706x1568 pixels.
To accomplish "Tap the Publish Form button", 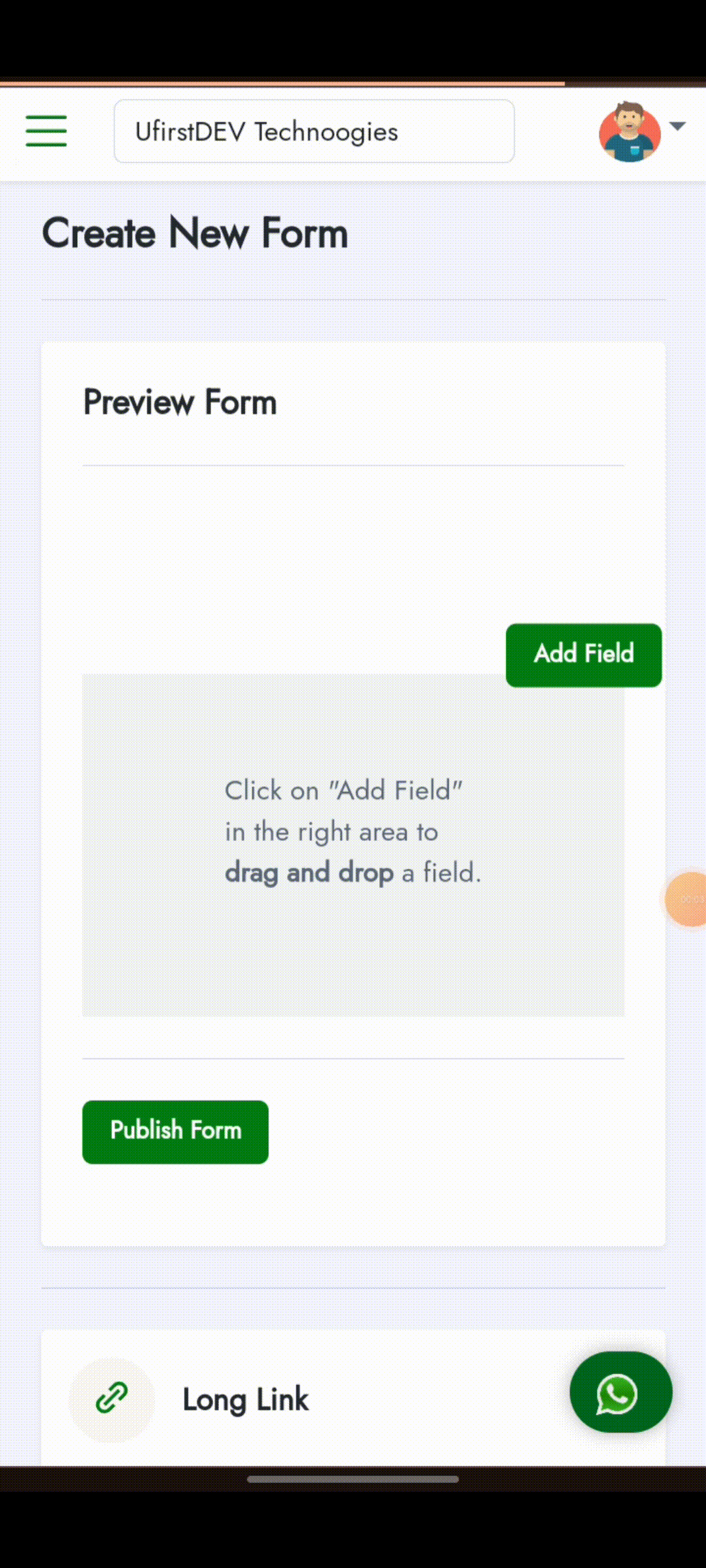I will click(x=175, y=1132).
